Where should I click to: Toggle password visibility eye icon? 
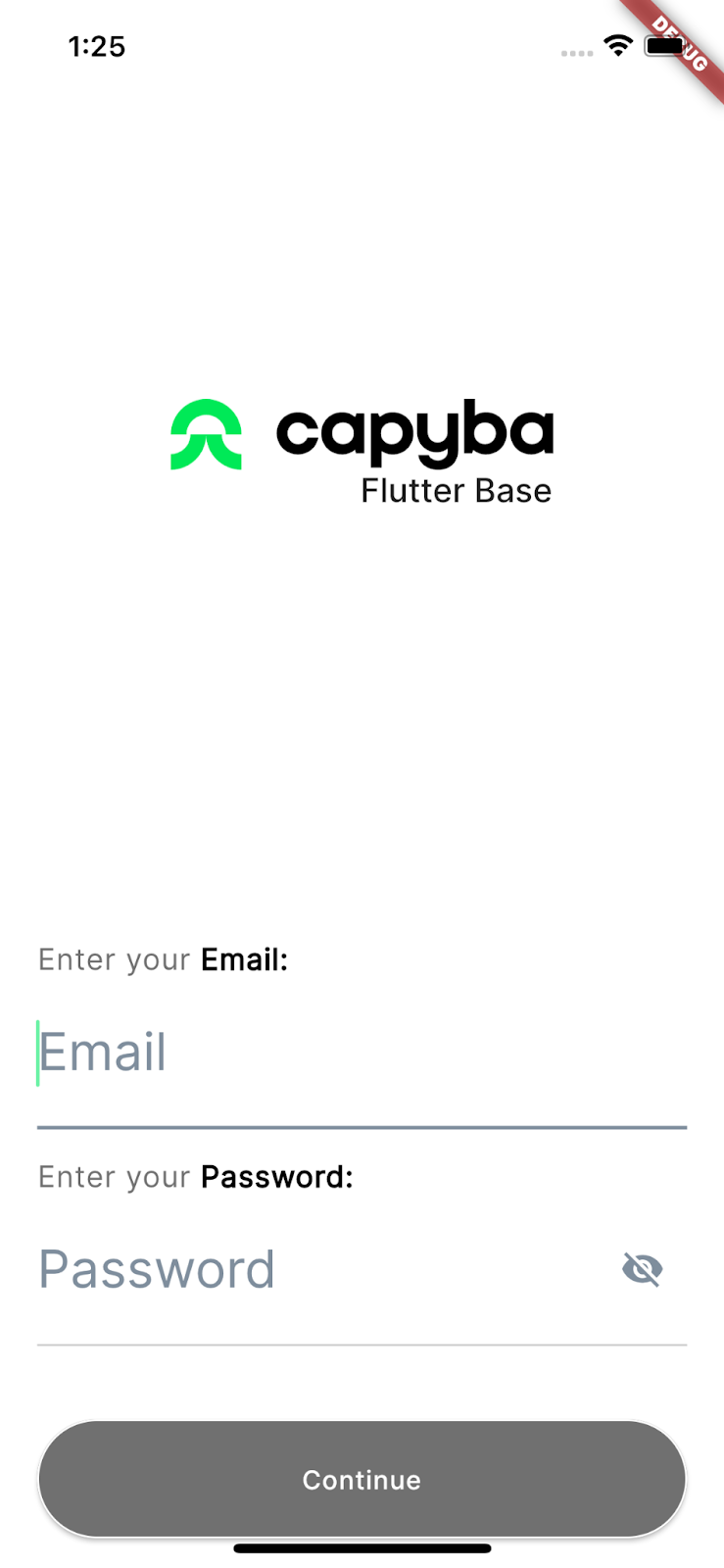tap(643, 1270)
